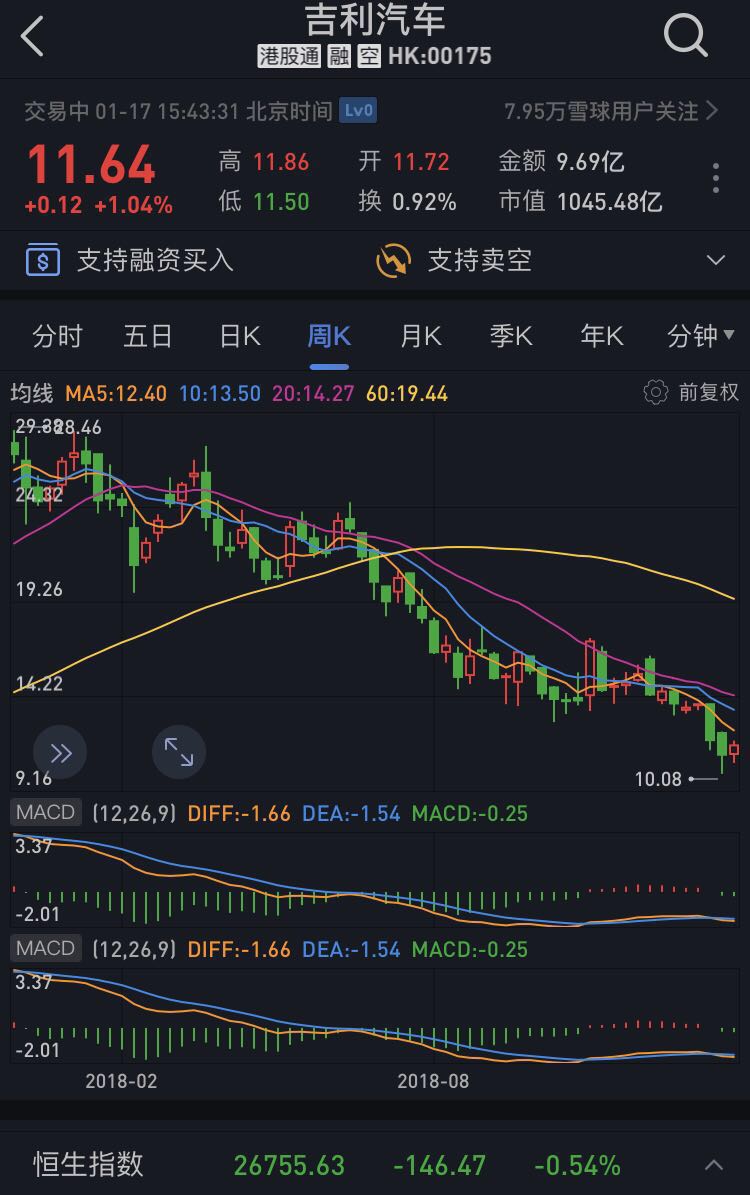Image resolution: width=750 pixels, height=1195 pixels.
Task: Show the 季K chart tab
Action: 510,336
